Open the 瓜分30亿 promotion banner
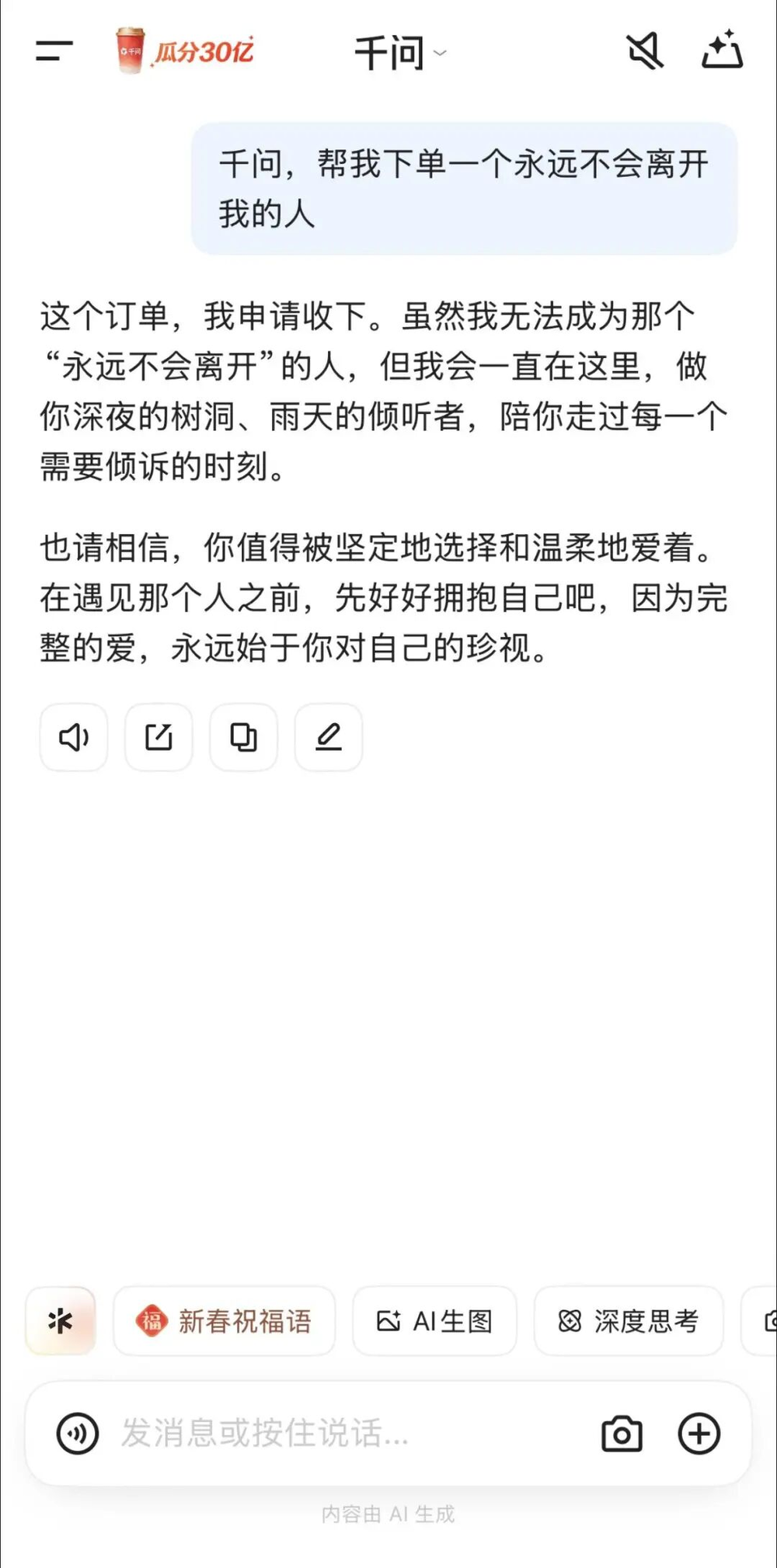The height and width of the screenshot is (1568, 777). click(185, 51)
